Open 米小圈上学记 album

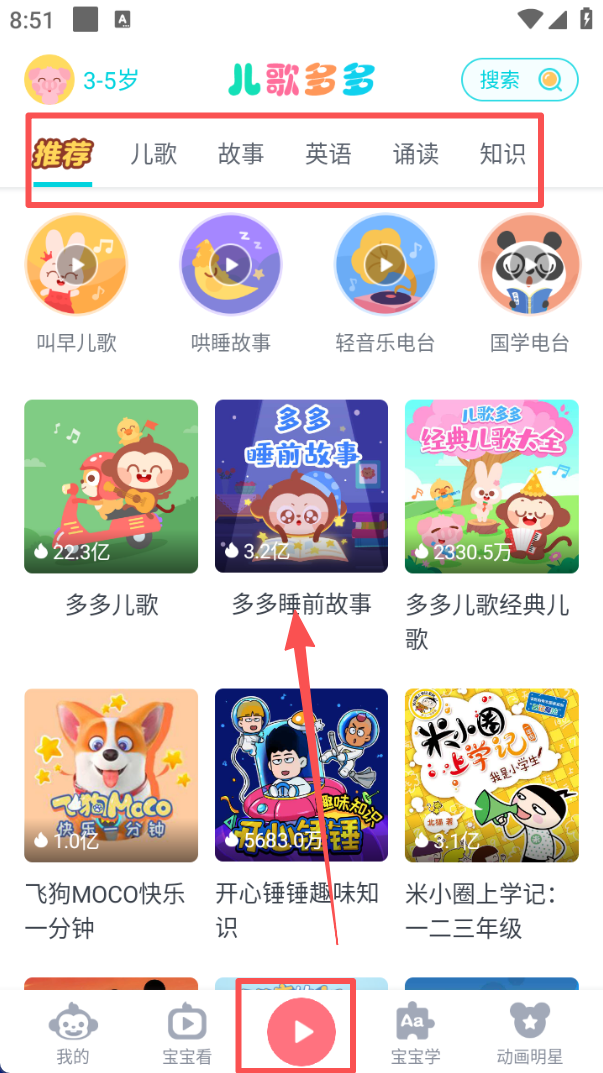point(491,775)
